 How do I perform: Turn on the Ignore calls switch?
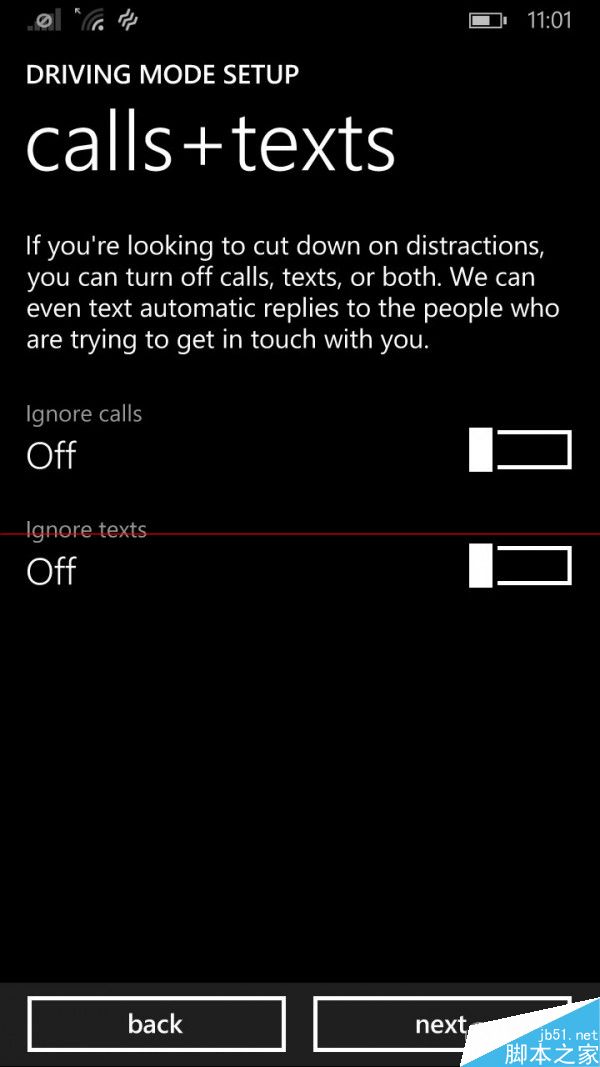(x=520, y=451)
